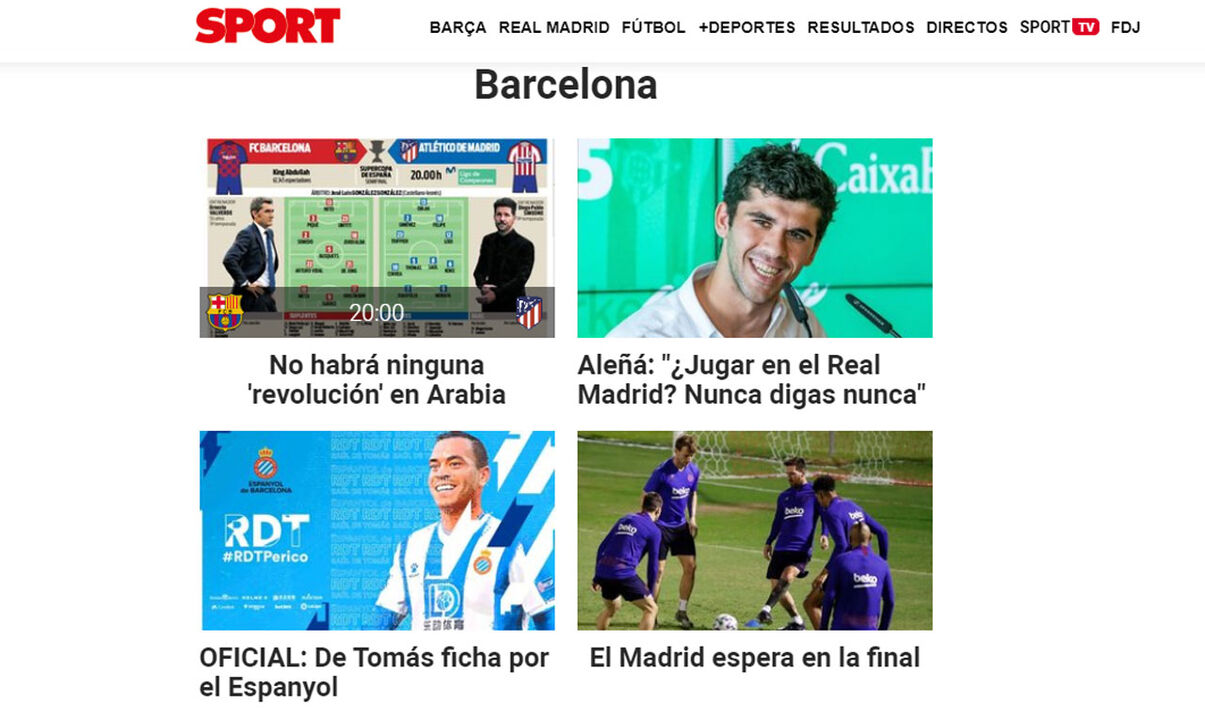
Task: Open the DIRECTOS section
Action: 966,28
